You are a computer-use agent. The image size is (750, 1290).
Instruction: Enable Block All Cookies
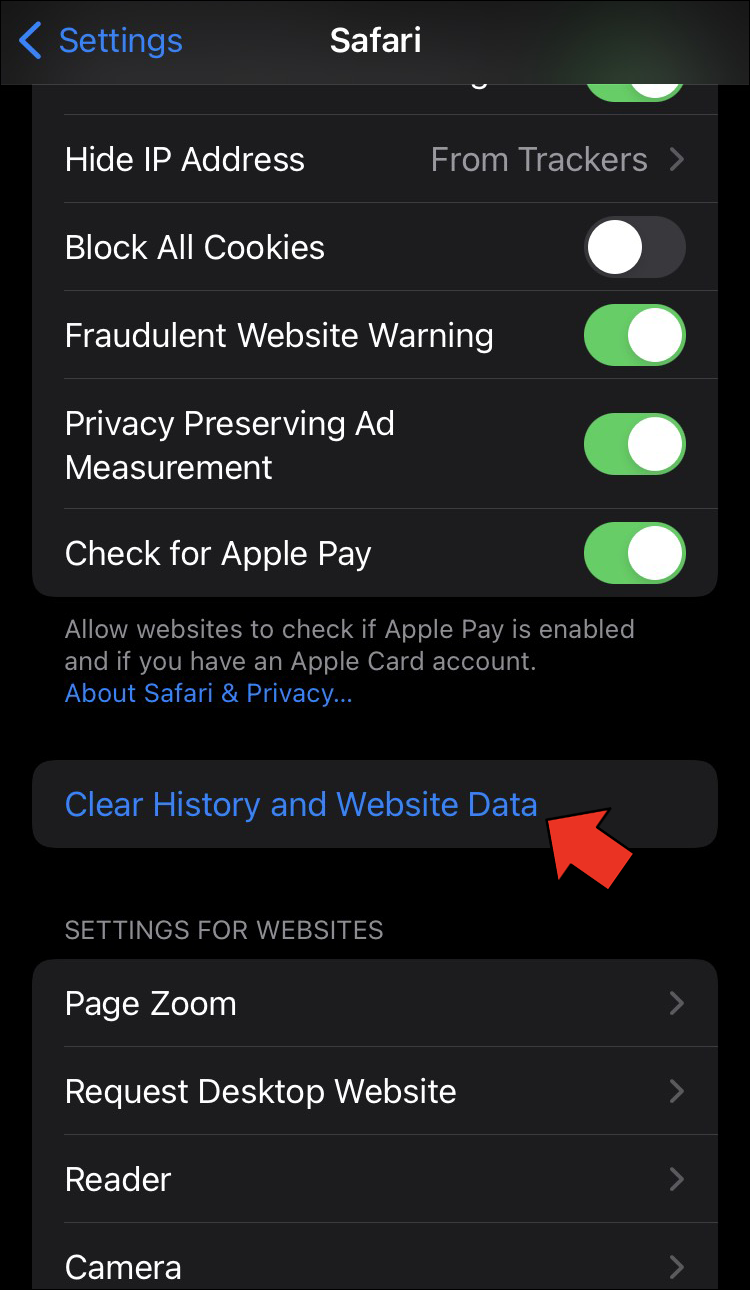[x=634, y=248]
